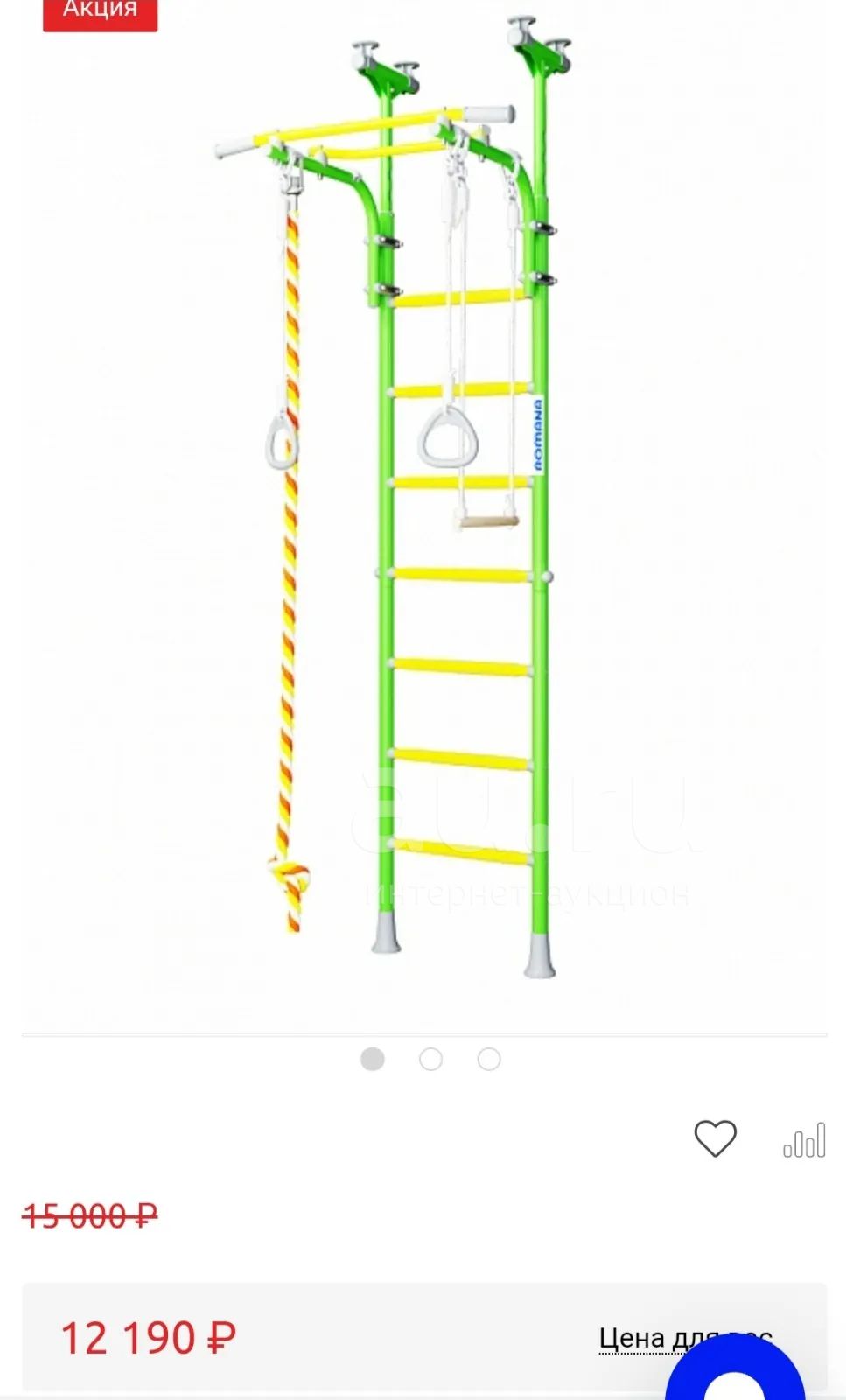Open the product image of the wall bars
This screenshot has width=846, height=1400.
424,516
